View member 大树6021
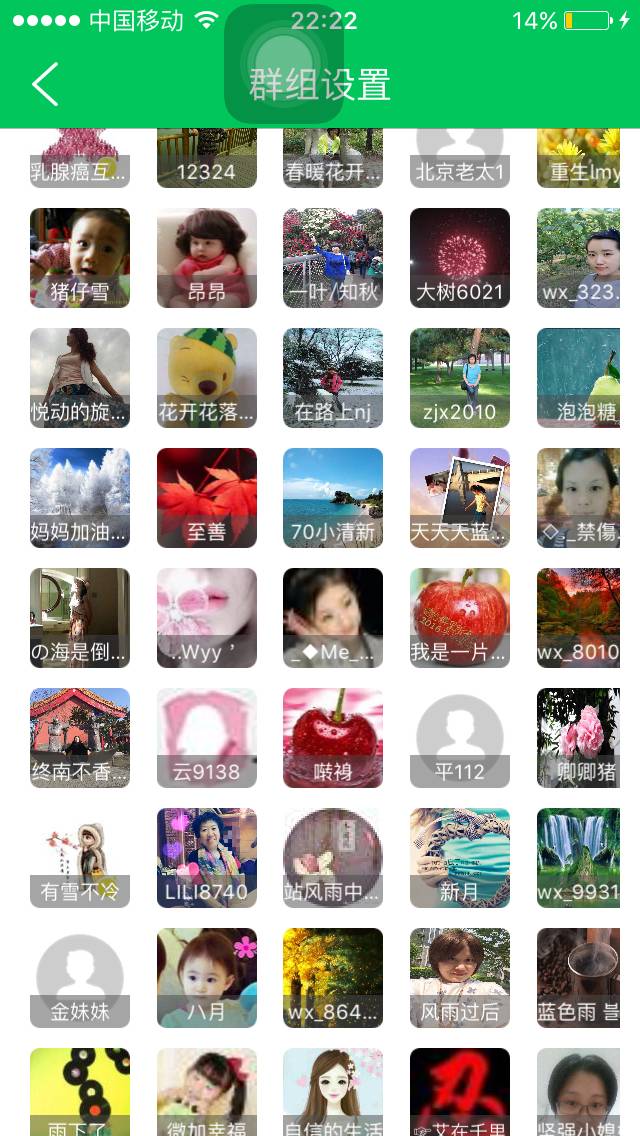The width and height of the screenshot is (640, 1136). [460, 257]
